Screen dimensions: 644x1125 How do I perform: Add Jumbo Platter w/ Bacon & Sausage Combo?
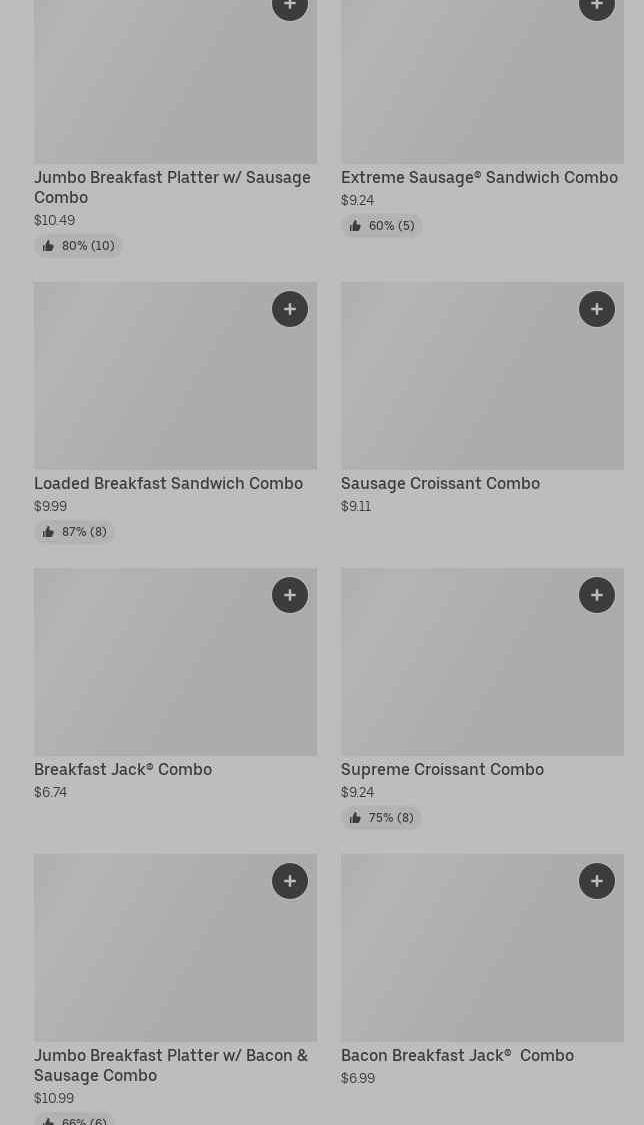coord(290,881)
